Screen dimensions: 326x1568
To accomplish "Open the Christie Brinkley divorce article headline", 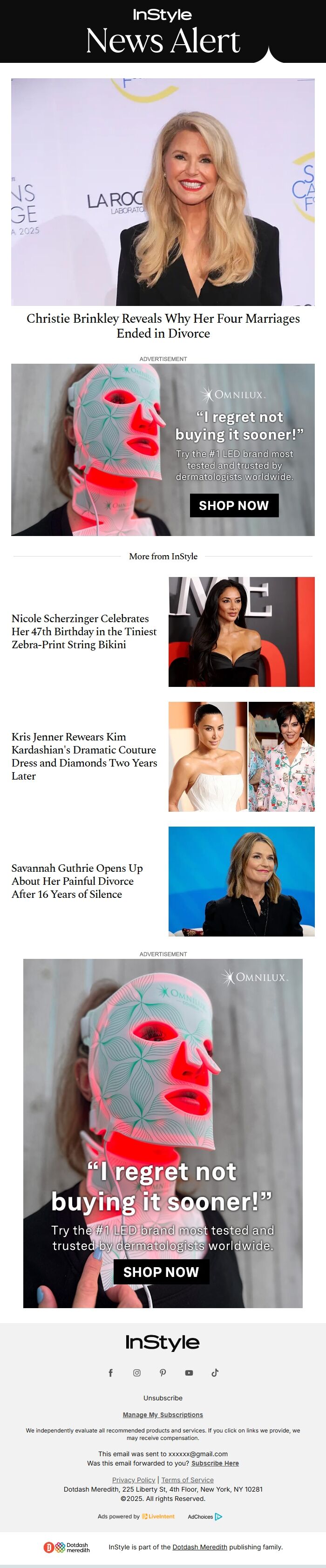I will tap(163, 326).
